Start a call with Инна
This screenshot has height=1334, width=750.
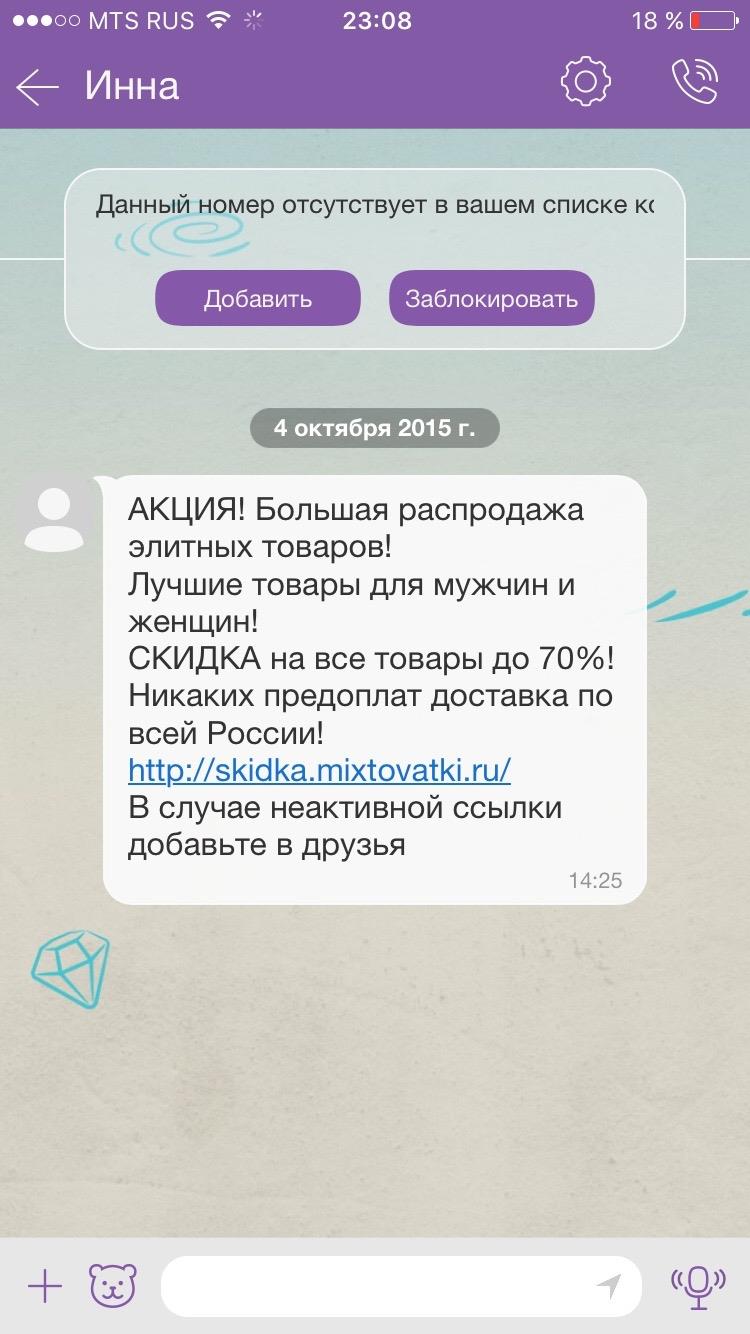pyautogui.click(x=694, y=82)
